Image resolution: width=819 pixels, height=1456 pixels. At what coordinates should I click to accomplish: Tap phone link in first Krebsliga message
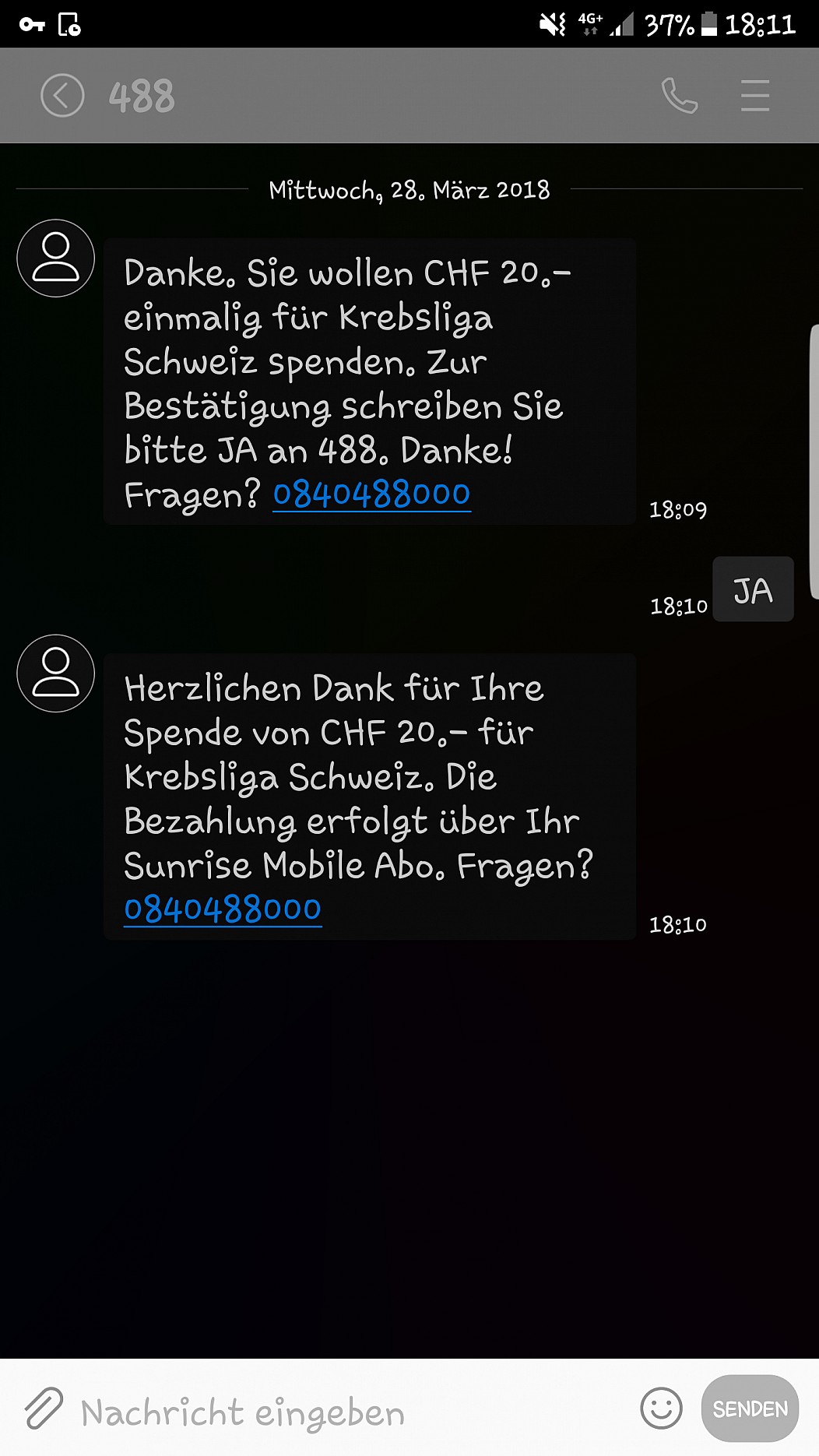[x=371, y=494]
